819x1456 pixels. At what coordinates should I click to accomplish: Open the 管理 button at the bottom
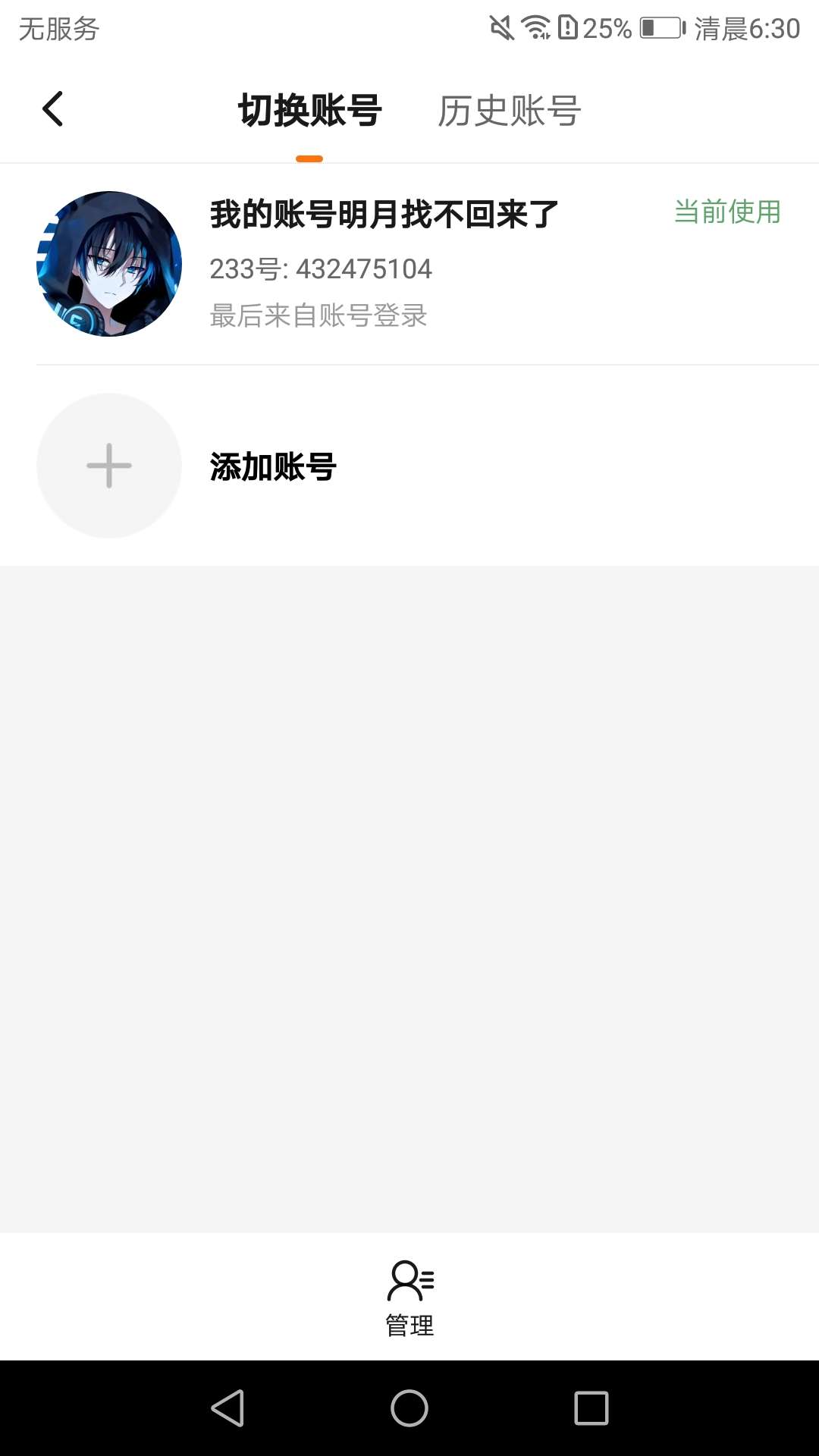coord(409,1298)
